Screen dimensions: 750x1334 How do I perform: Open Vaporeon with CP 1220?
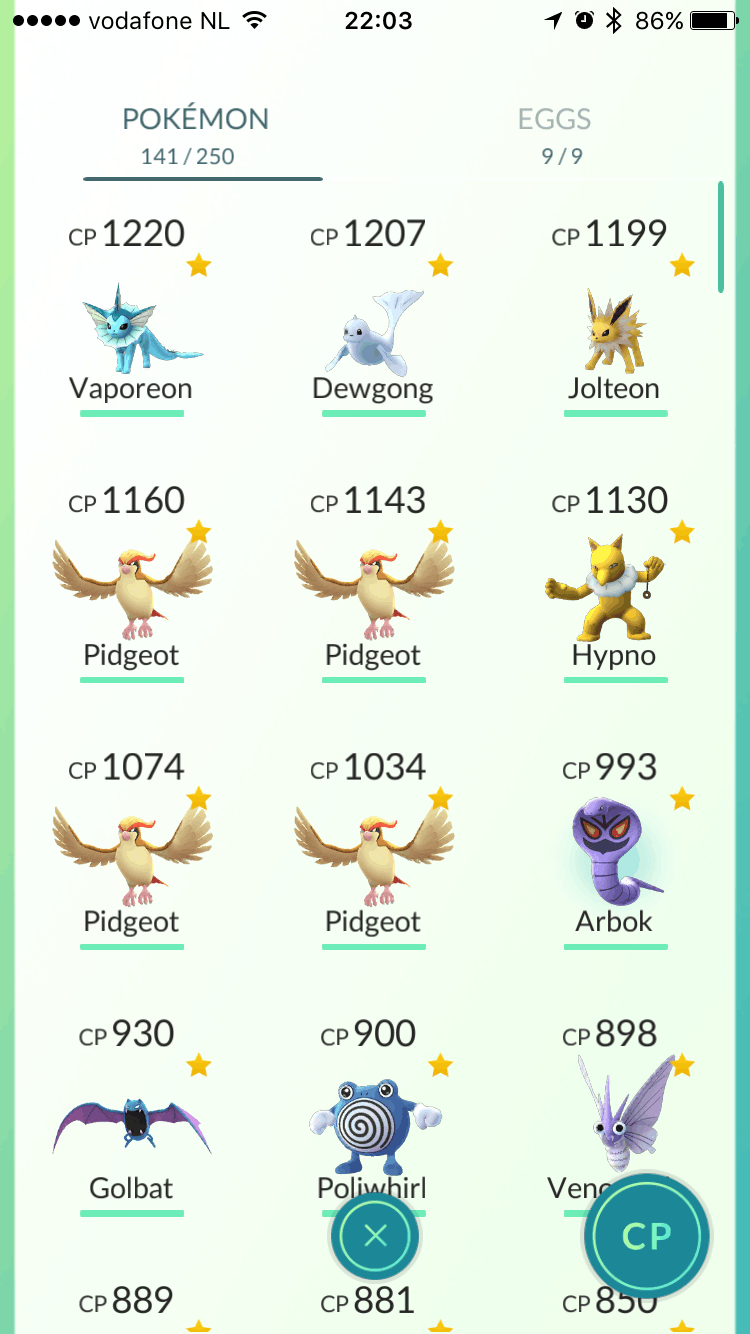coord(132,330)
